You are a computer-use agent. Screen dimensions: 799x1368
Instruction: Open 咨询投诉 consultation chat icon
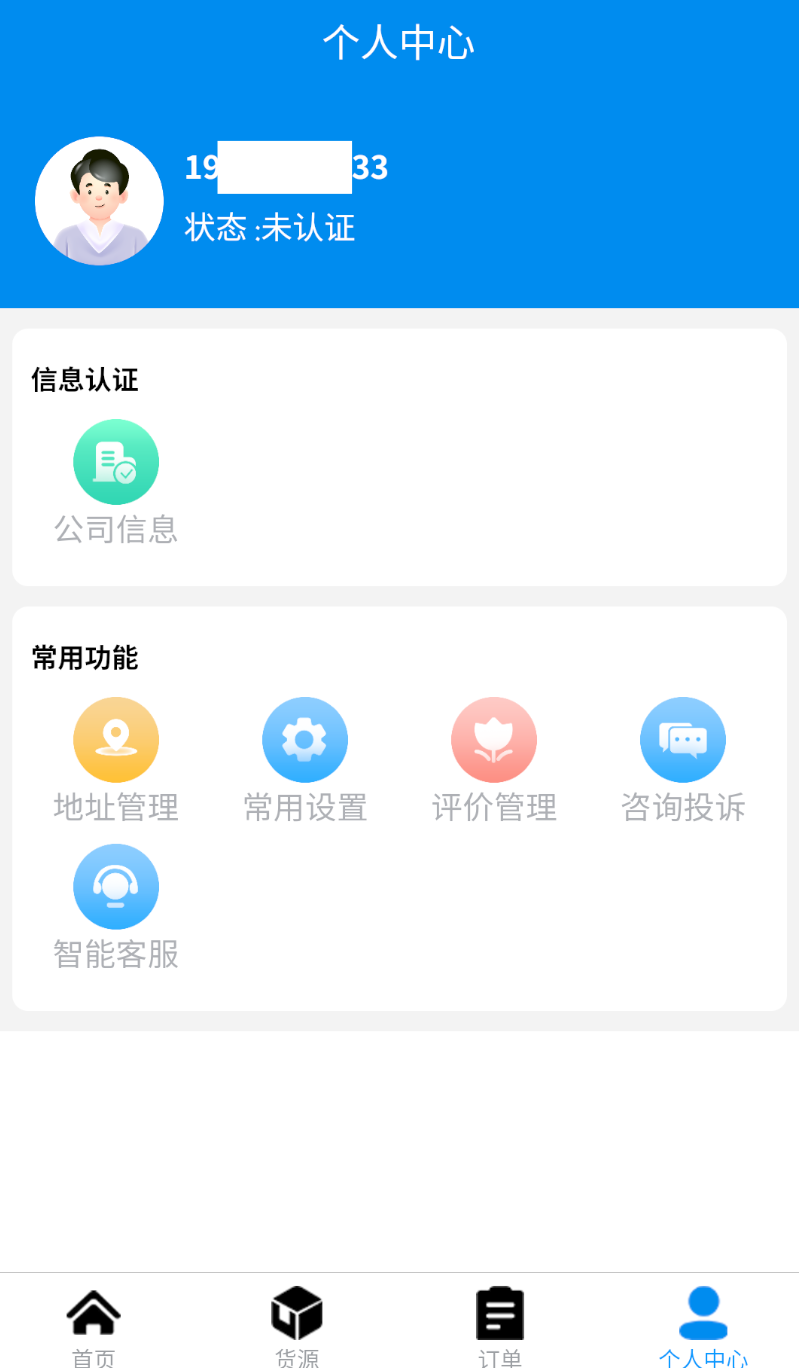click(683, 739)
